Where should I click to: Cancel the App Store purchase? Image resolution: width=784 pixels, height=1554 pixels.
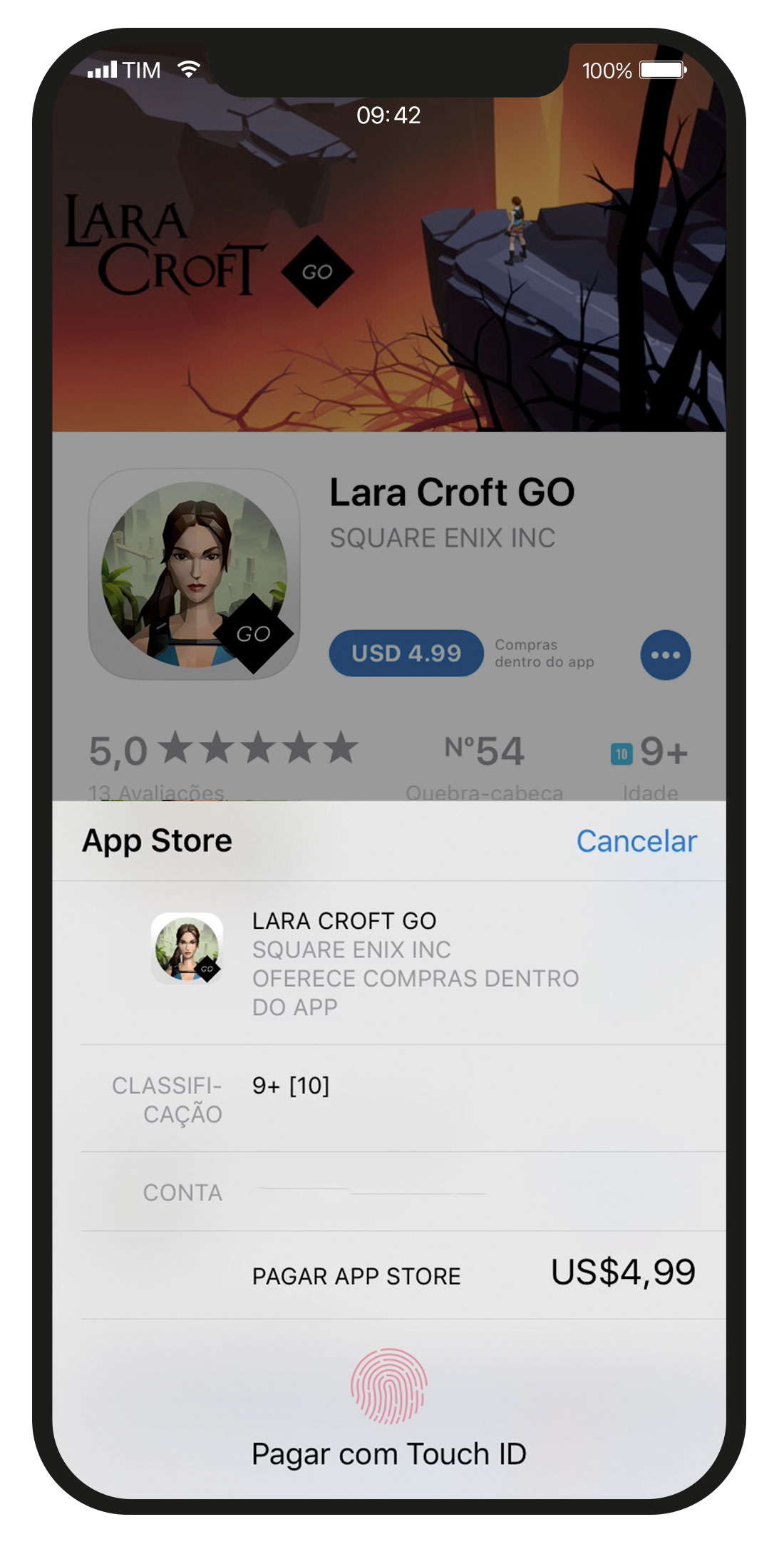(x=636, y=841)
